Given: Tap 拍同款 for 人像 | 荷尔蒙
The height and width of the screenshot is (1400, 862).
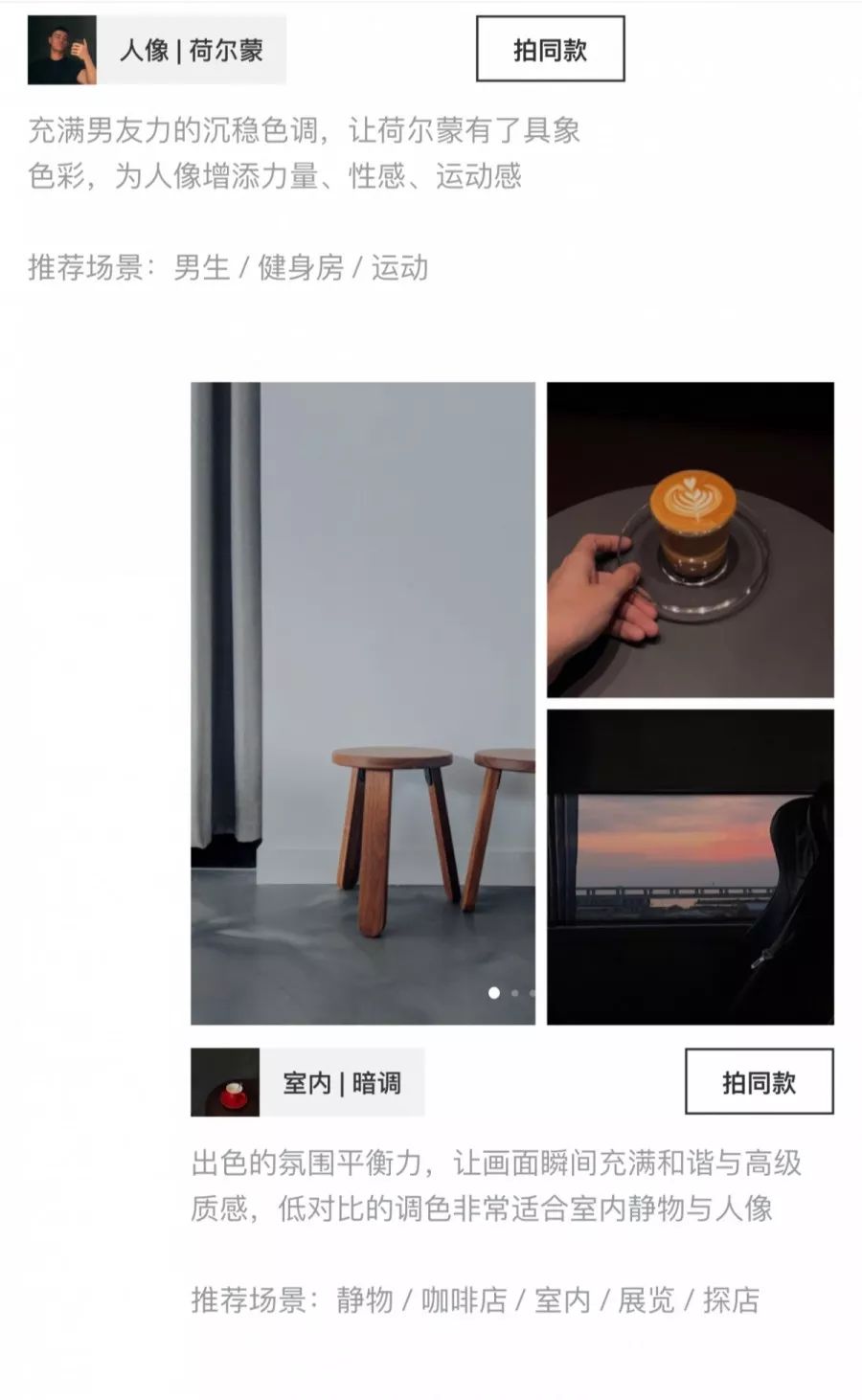Looking at the screenshot, I should pos(550,50).
